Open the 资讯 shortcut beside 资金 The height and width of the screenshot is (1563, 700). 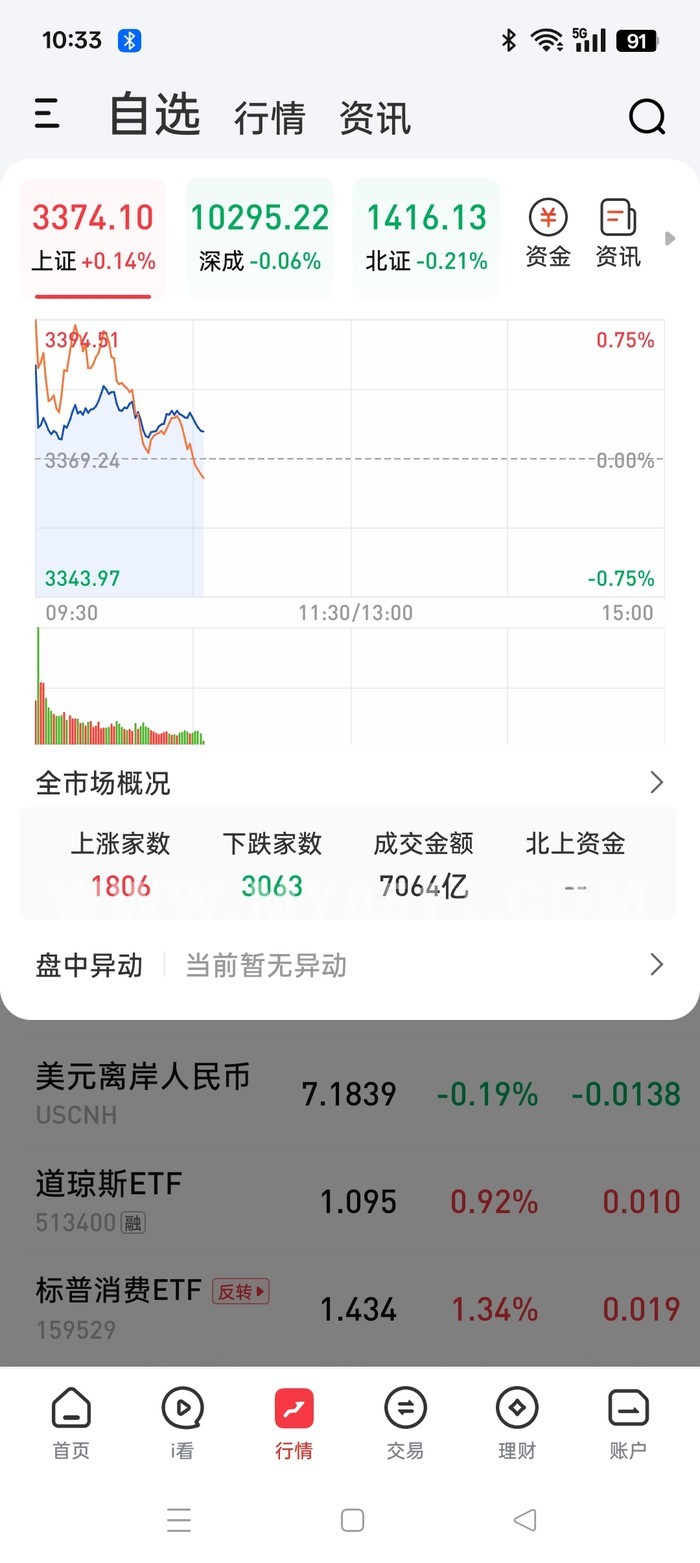tap(618, 233)
